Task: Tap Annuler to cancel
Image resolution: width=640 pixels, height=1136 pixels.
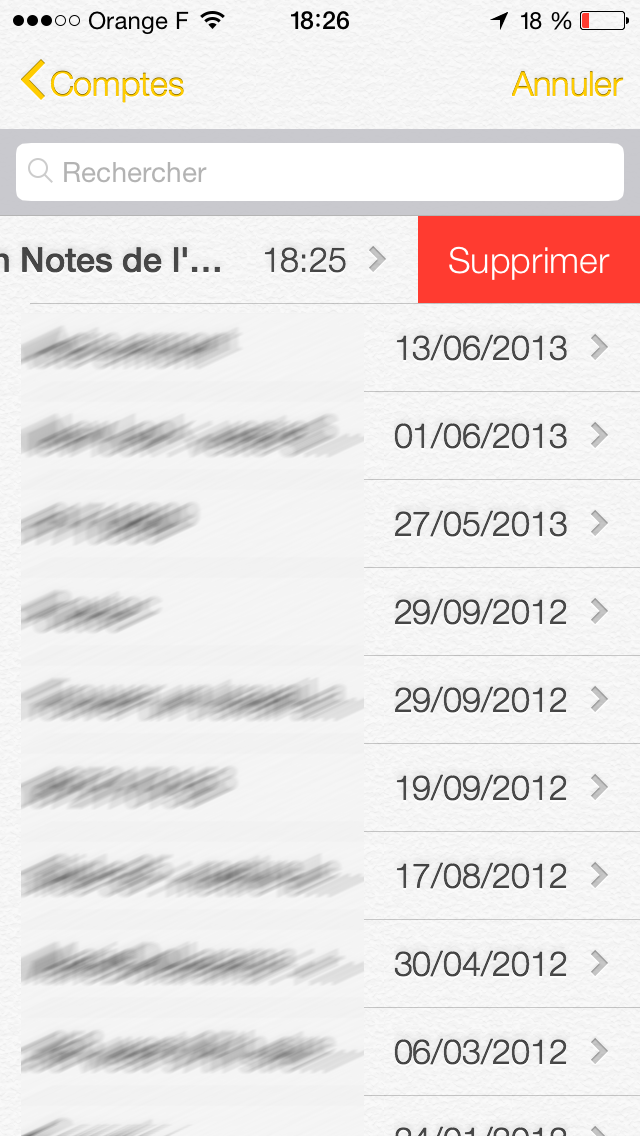Action: click(x=566, y=84)
